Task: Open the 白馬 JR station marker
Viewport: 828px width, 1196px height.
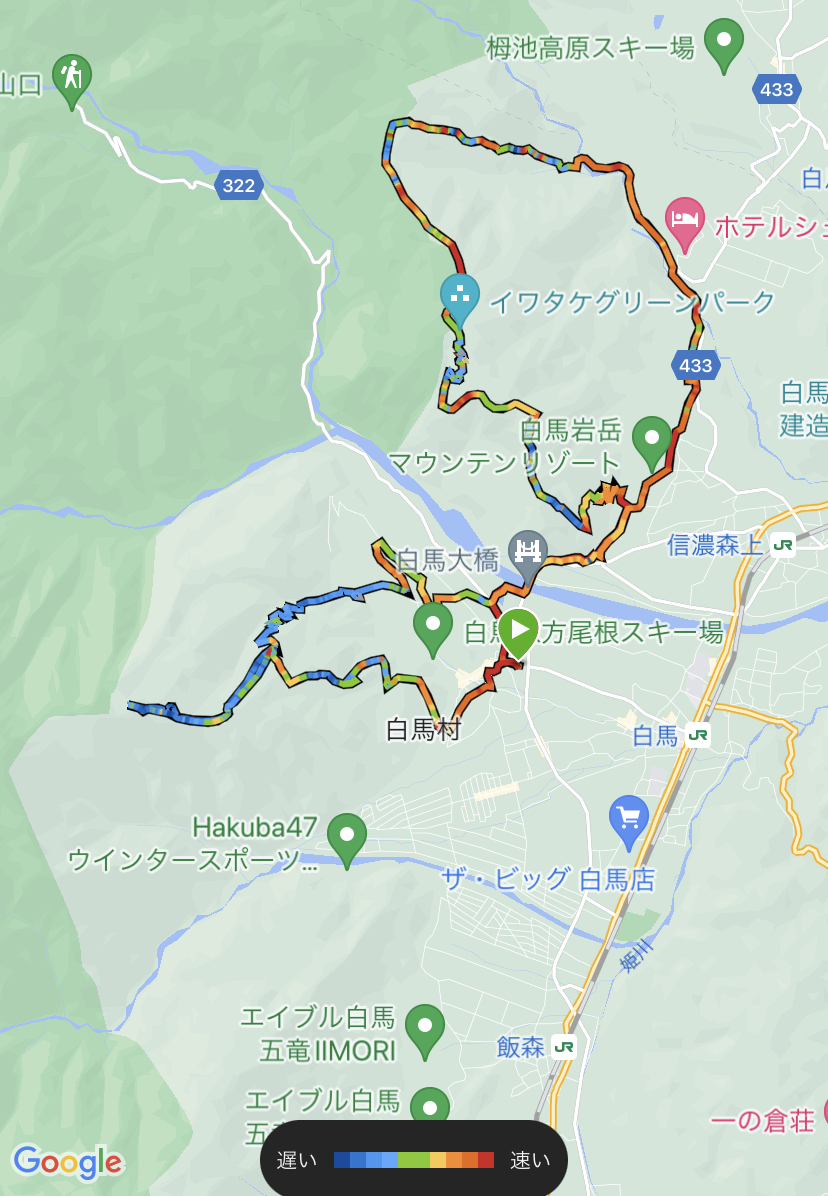Action: (x=698, y=735)
